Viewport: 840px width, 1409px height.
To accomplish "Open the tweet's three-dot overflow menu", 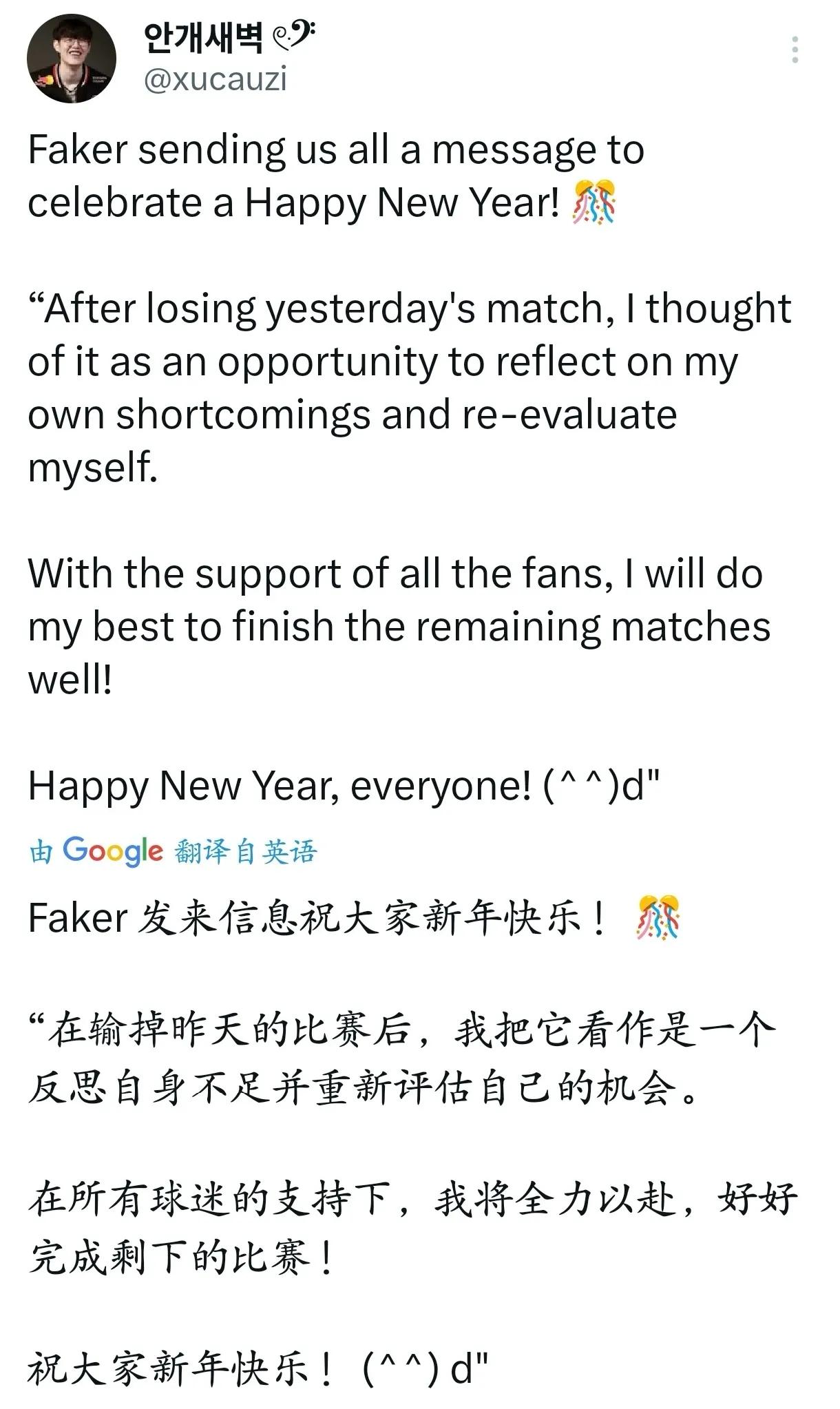I will tap(795, 50).
